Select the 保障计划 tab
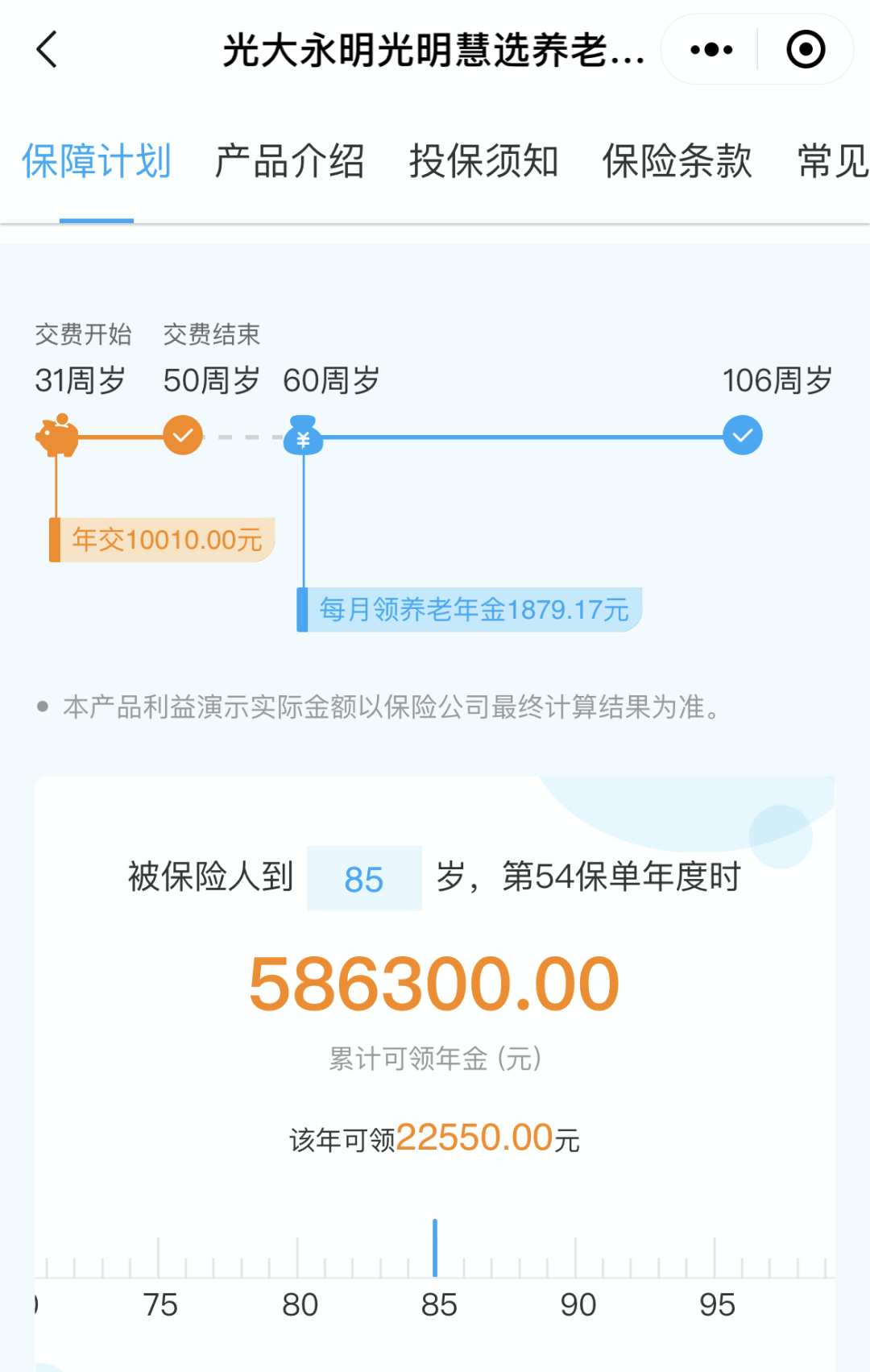The width and height of the screenshot is (870, 1372). [x=97, y=161]
